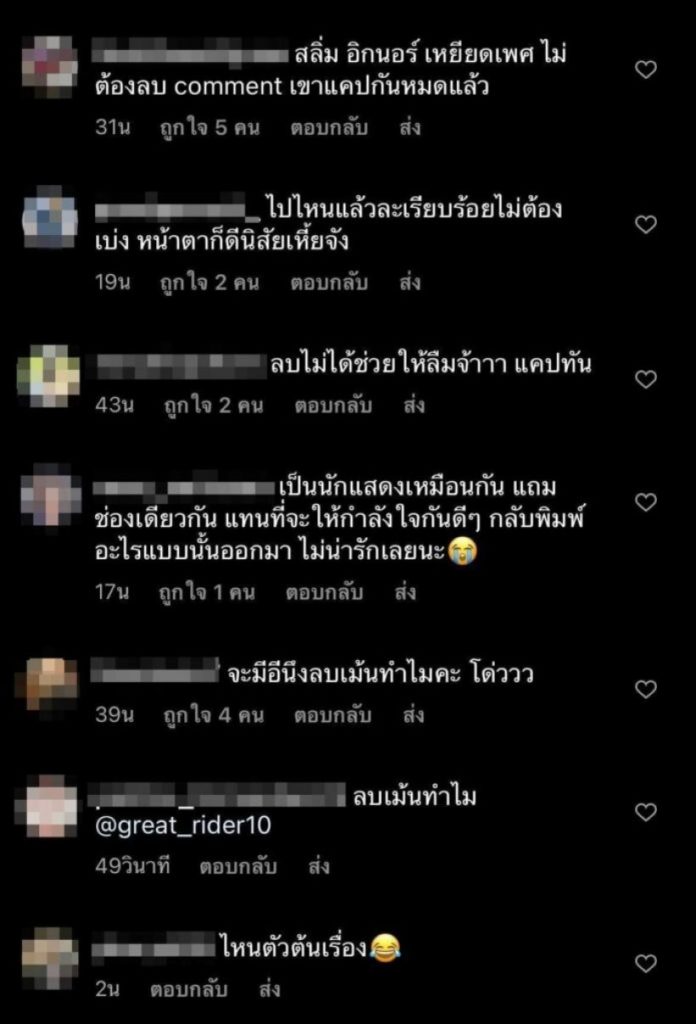
Task: Like the comment ลบไม่ได้ช่วยให้ลืมจ้าาา
Action: click(646, 379)
